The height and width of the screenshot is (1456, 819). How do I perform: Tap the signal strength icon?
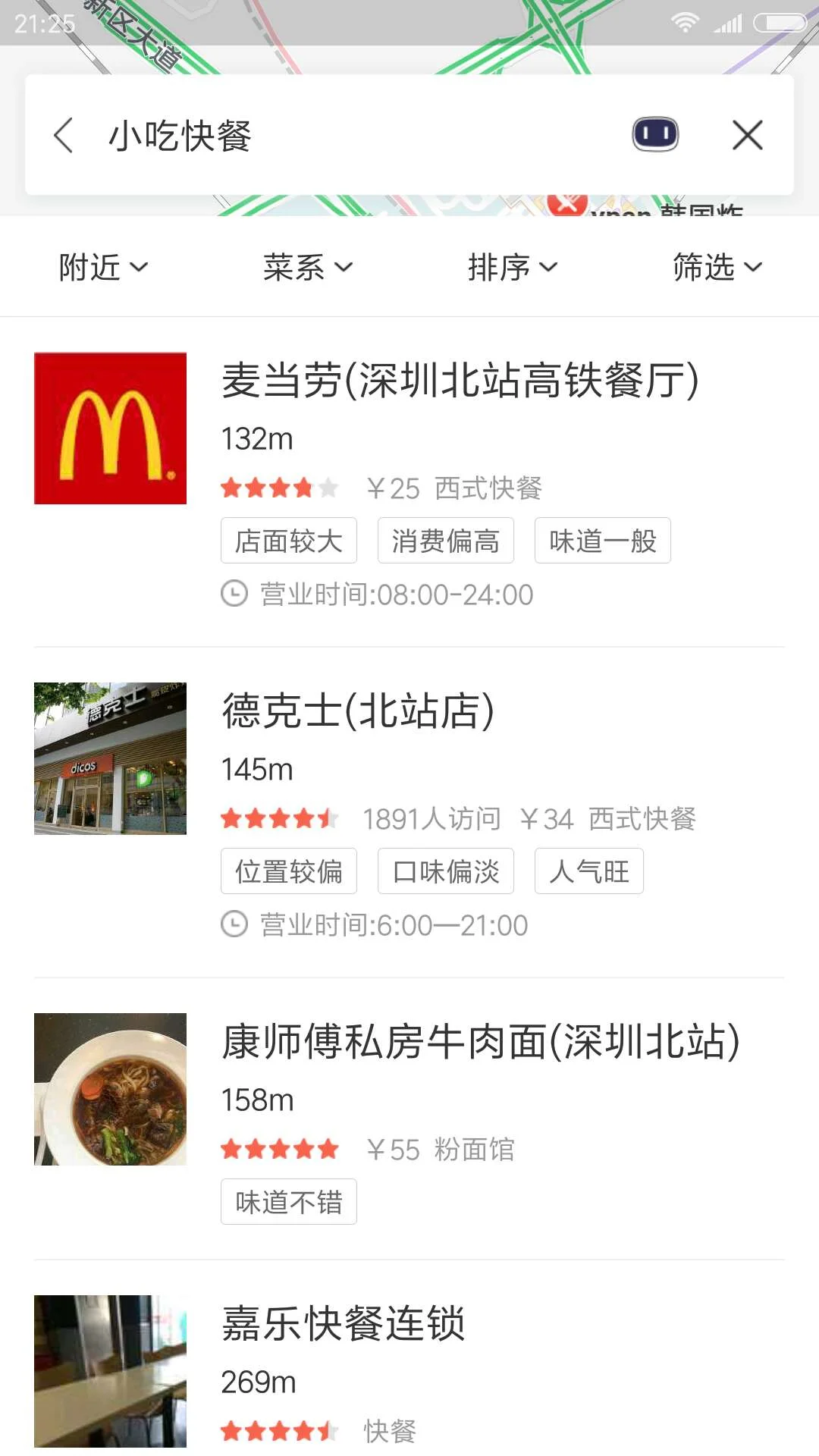pos(726,23)
